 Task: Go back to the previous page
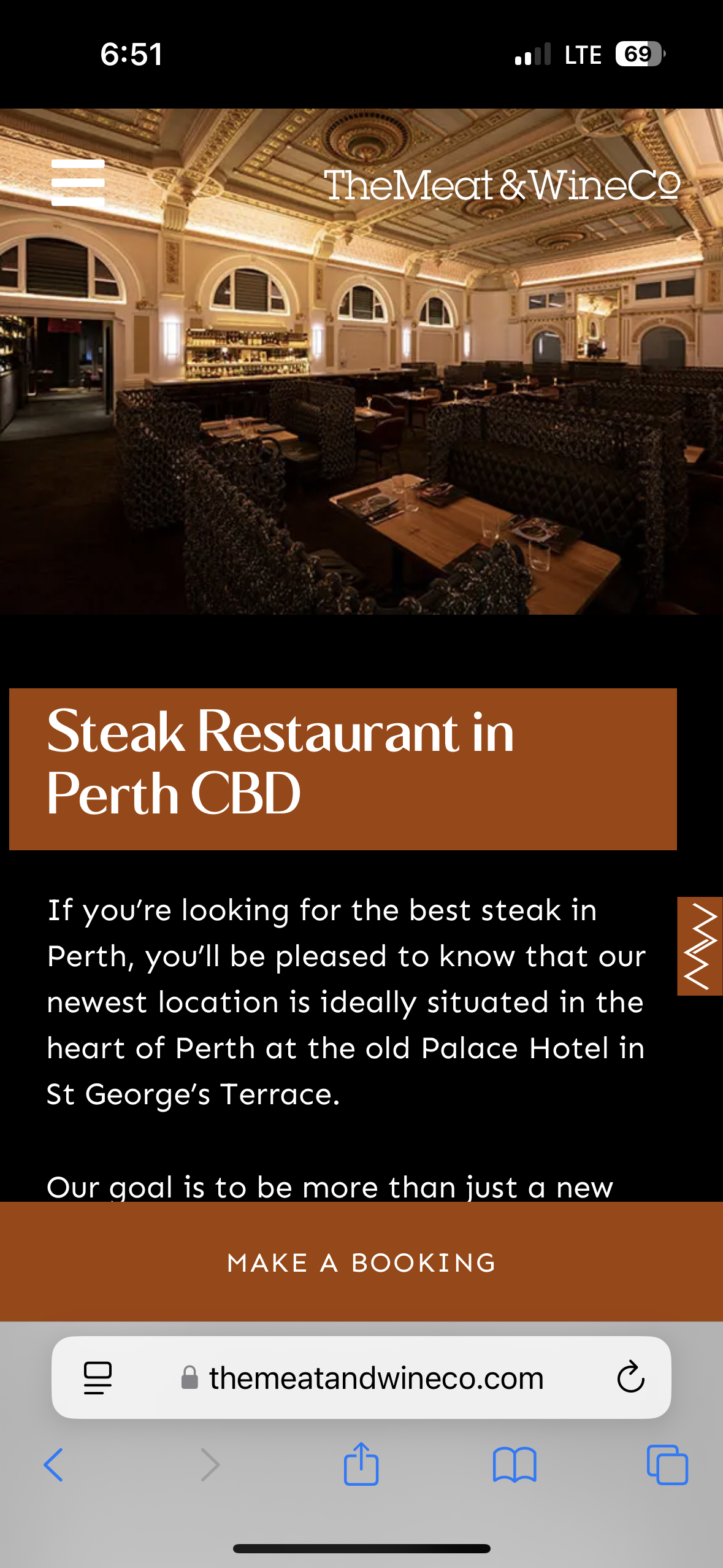pyautogui.click(x=53, y=1464)
